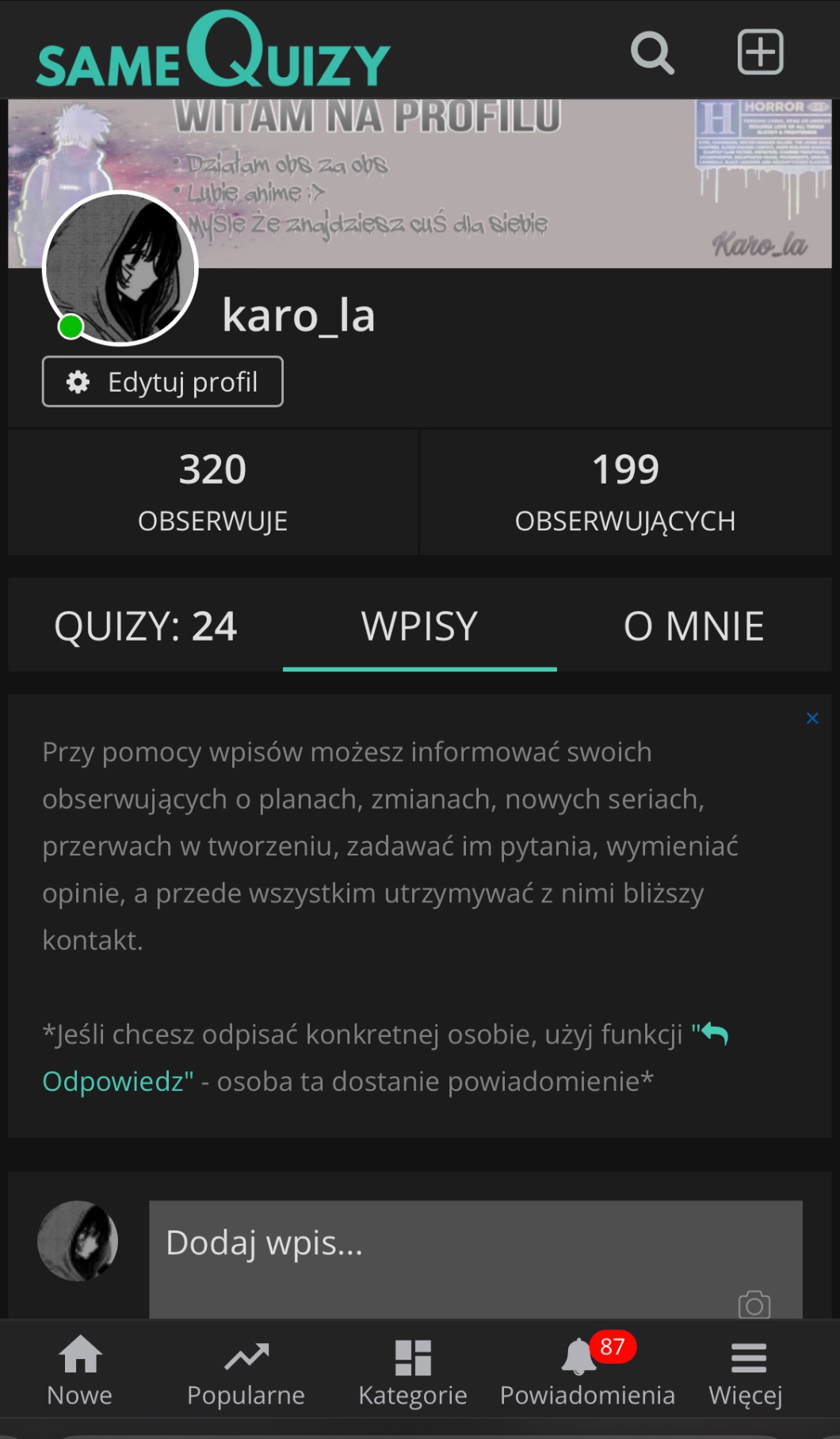Dismiss the info box about wpisy
Screen dimensions: 840x1439
812,718
